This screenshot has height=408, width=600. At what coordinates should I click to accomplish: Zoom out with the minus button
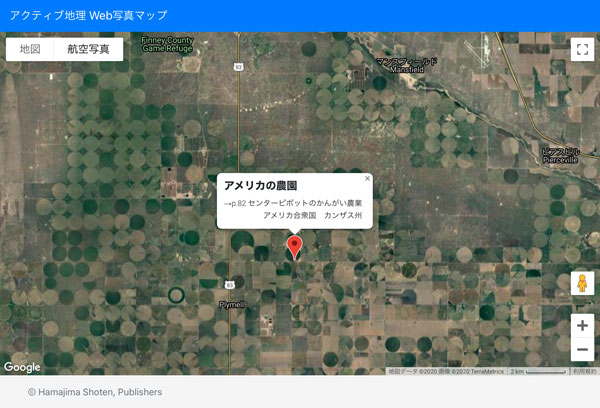(582, 349)
